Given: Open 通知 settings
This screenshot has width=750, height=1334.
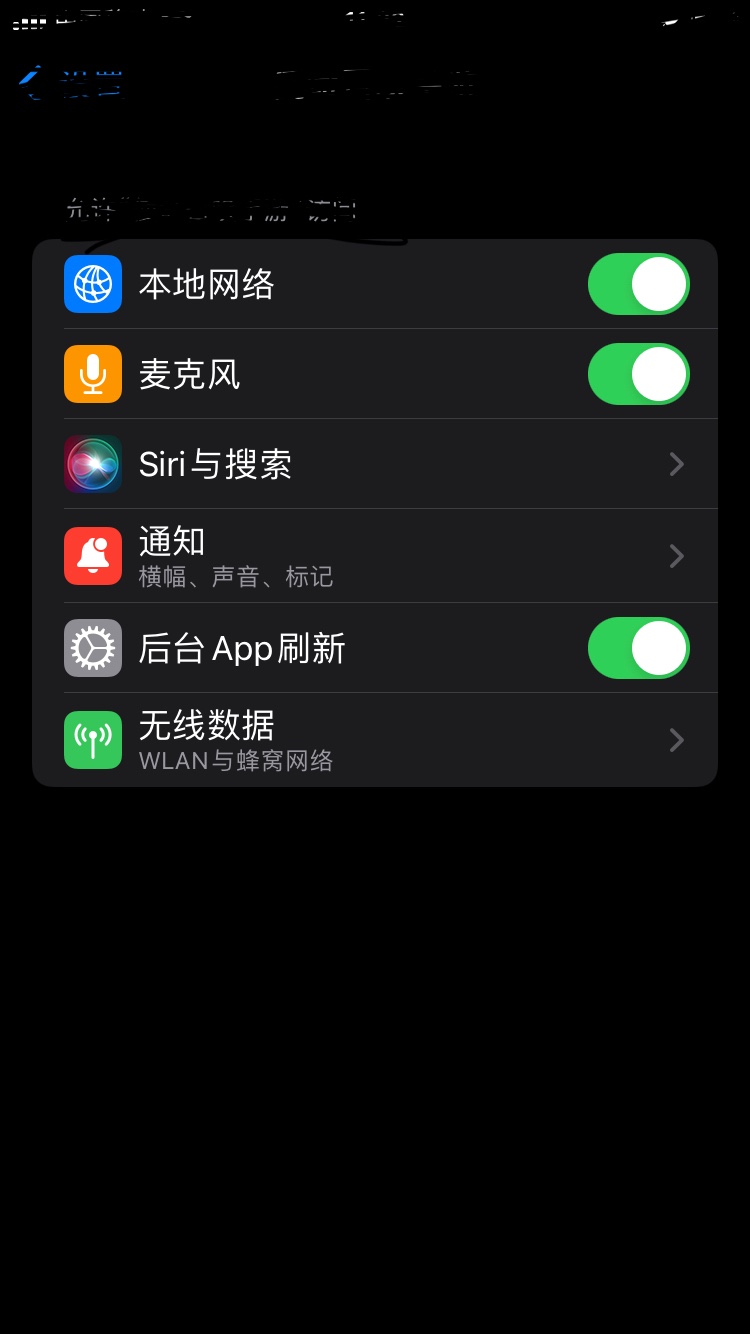Looking at the screenshot, I should click(x=390, y=556).
